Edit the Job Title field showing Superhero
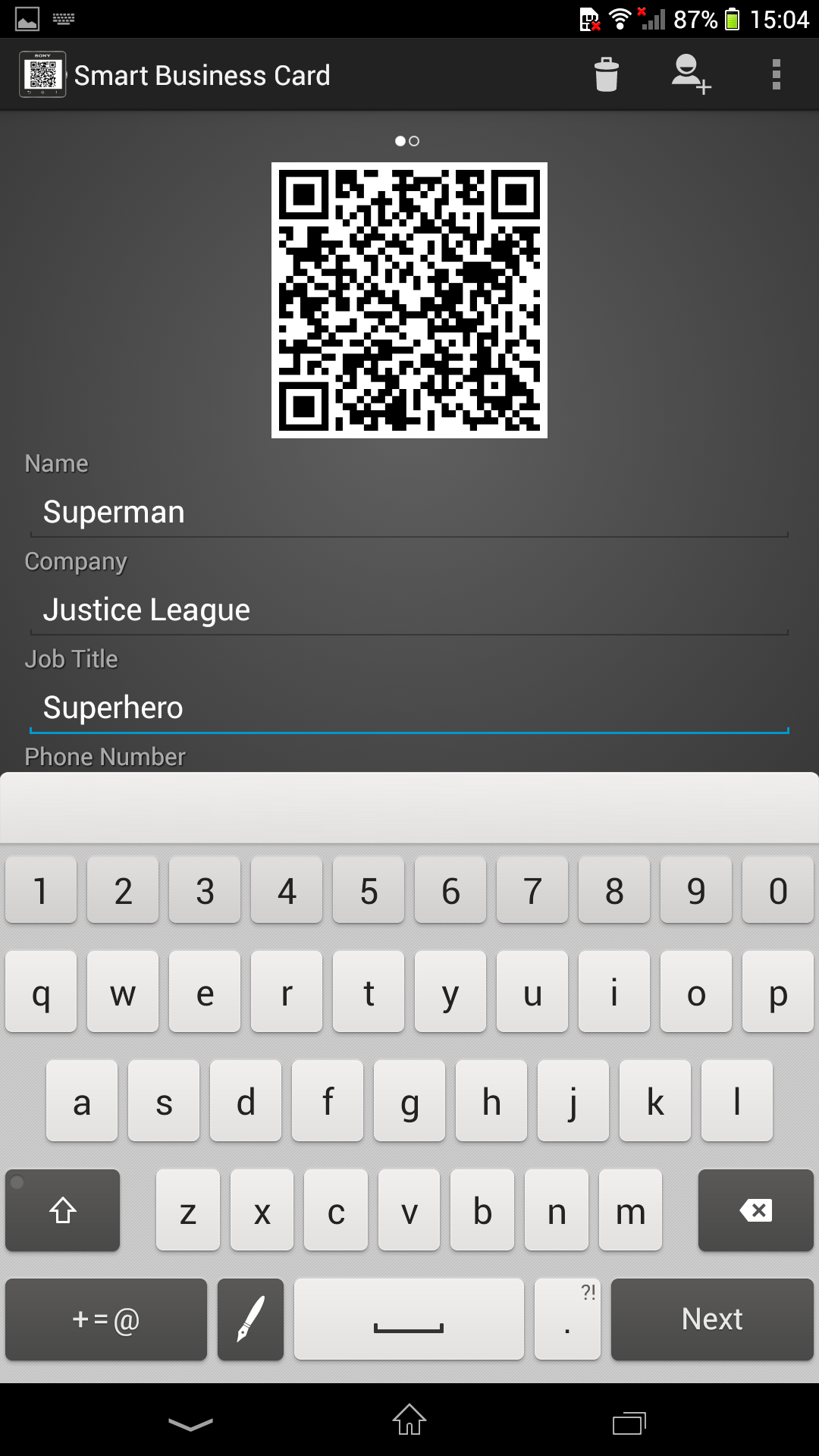This screenshot has height=1456, width=819. click(409, 708)
